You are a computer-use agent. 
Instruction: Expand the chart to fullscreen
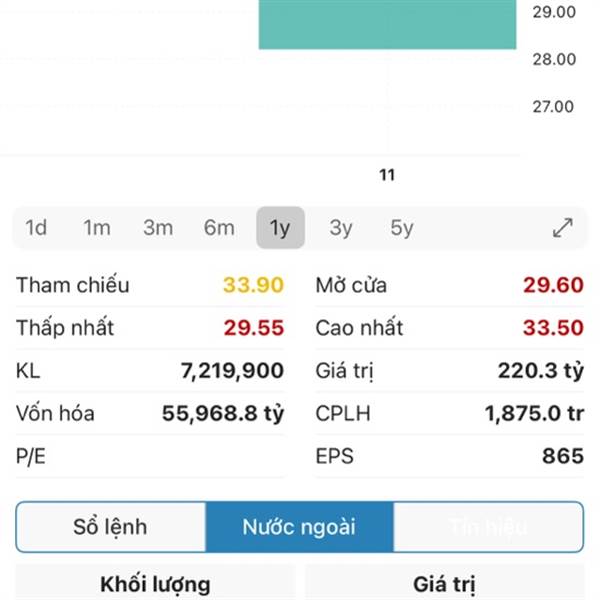click(x=563, y=228)
